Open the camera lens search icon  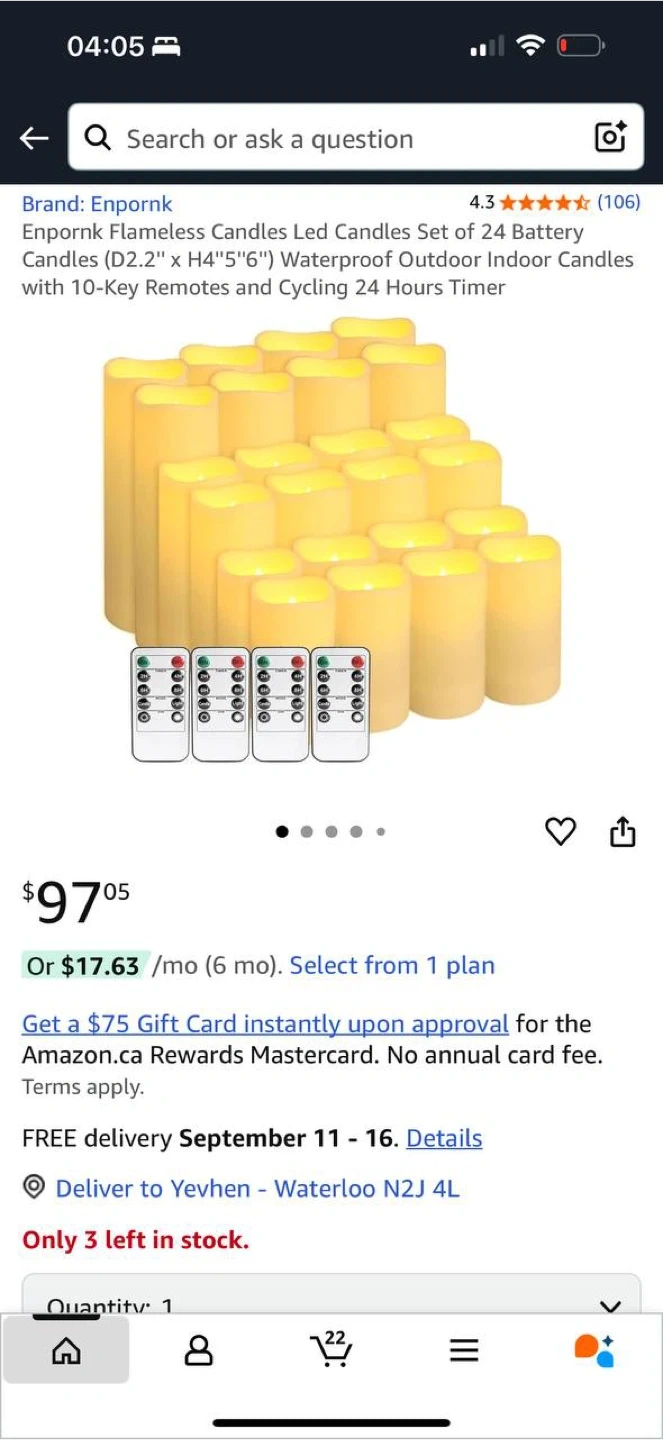610,138
